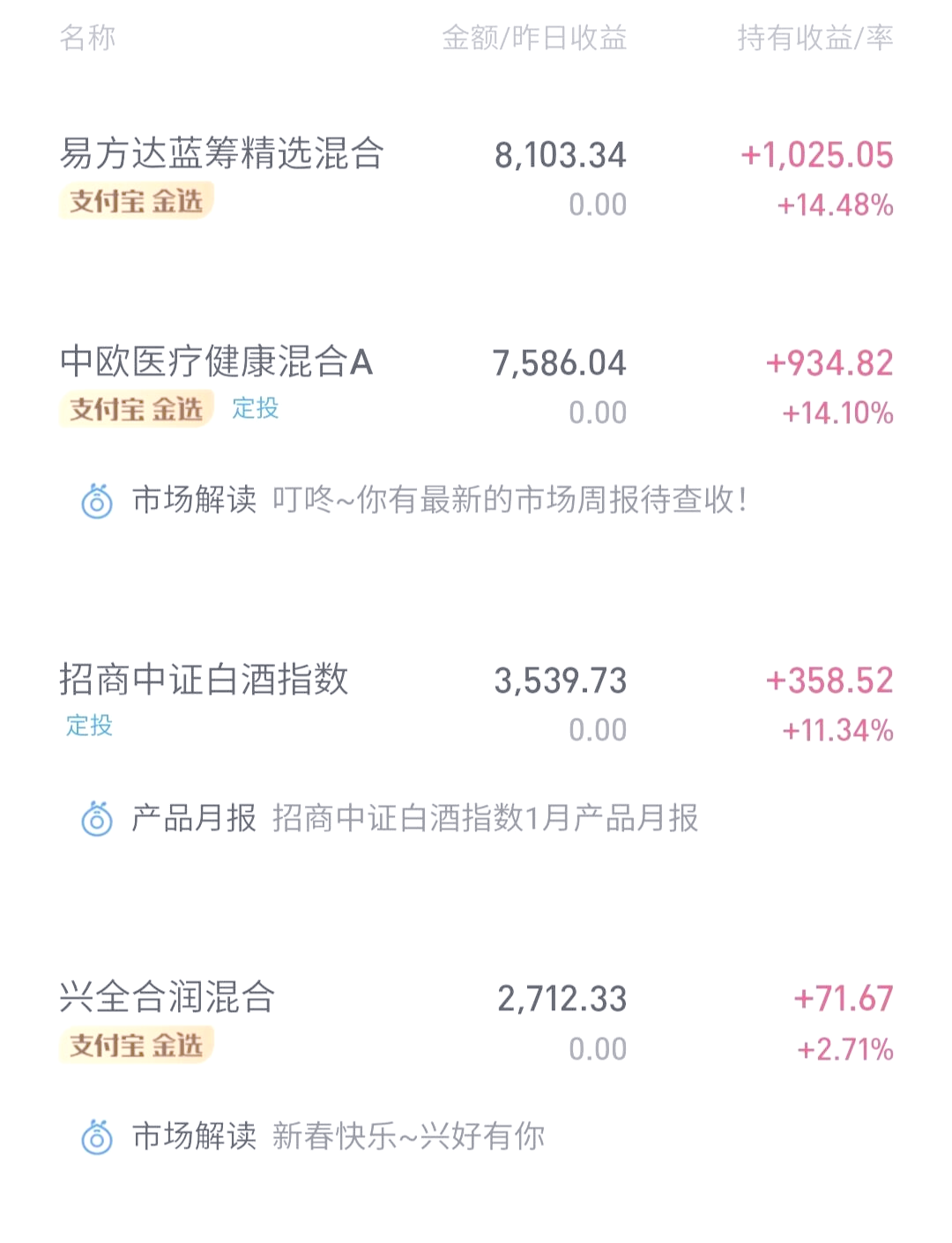Click the 名称 column header
The image size is (952, 1243).
point(86,39)
